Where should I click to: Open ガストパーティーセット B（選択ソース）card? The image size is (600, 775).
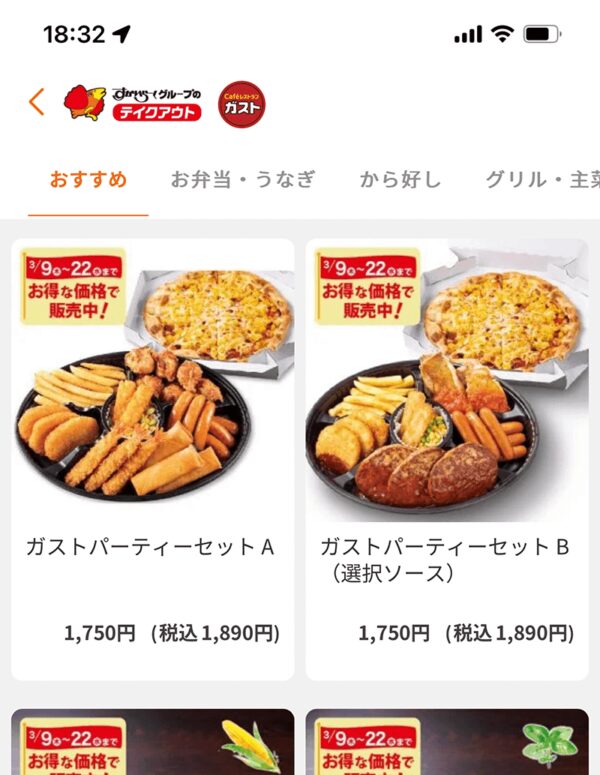pyautogui.click(x=447, y=458)
